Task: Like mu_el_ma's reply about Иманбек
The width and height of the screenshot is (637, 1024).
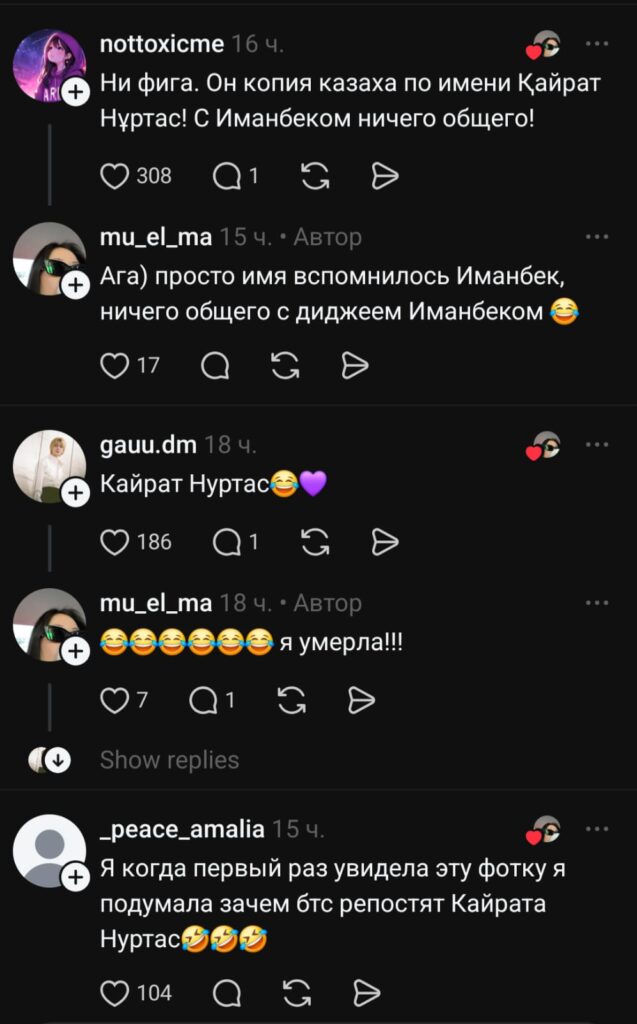Action: 115,366
